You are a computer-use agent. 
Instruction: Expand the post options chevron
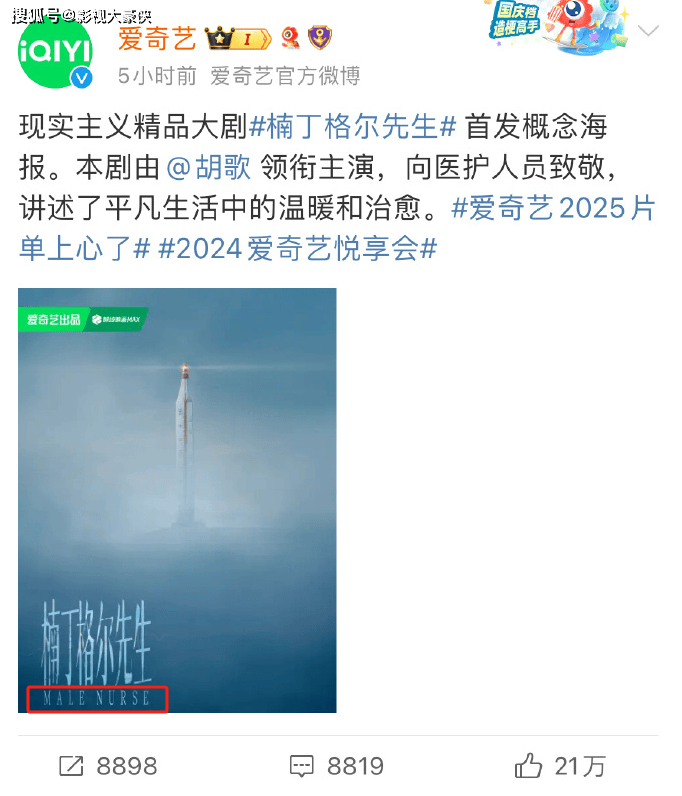click(x=648, y=31)
